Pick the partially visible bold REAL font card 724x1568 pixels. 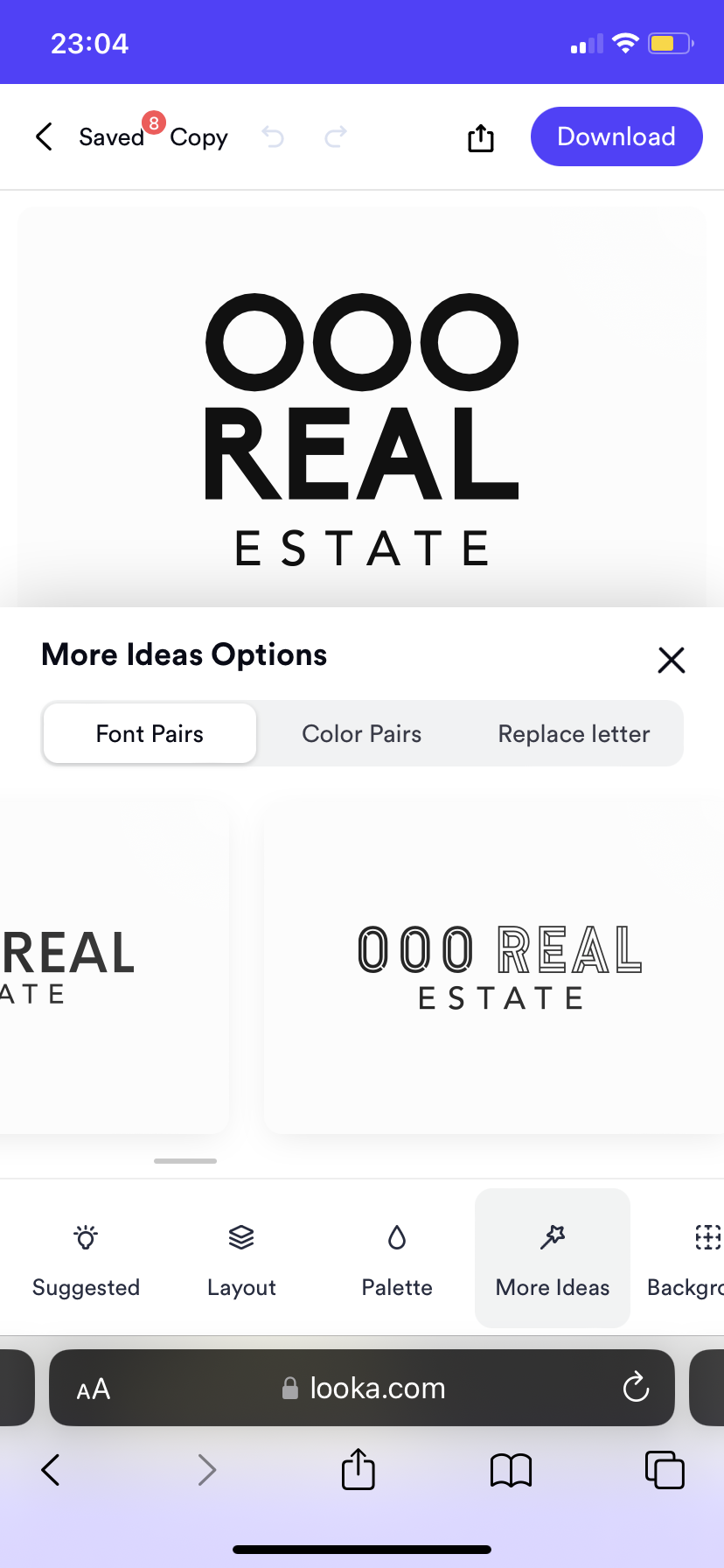click(96, 966)
